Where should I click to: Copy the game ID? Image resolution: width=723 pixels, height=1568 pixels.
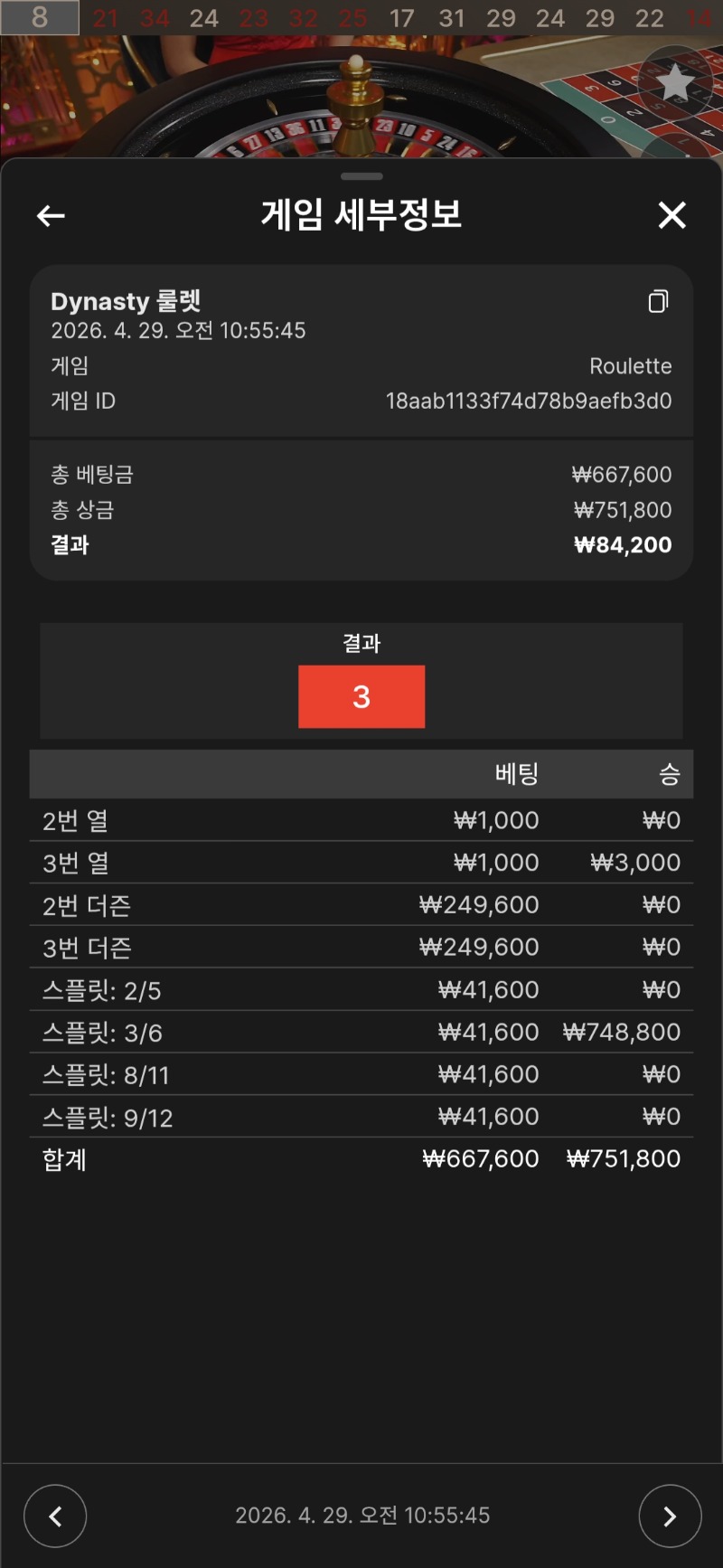tap(658, 301)
